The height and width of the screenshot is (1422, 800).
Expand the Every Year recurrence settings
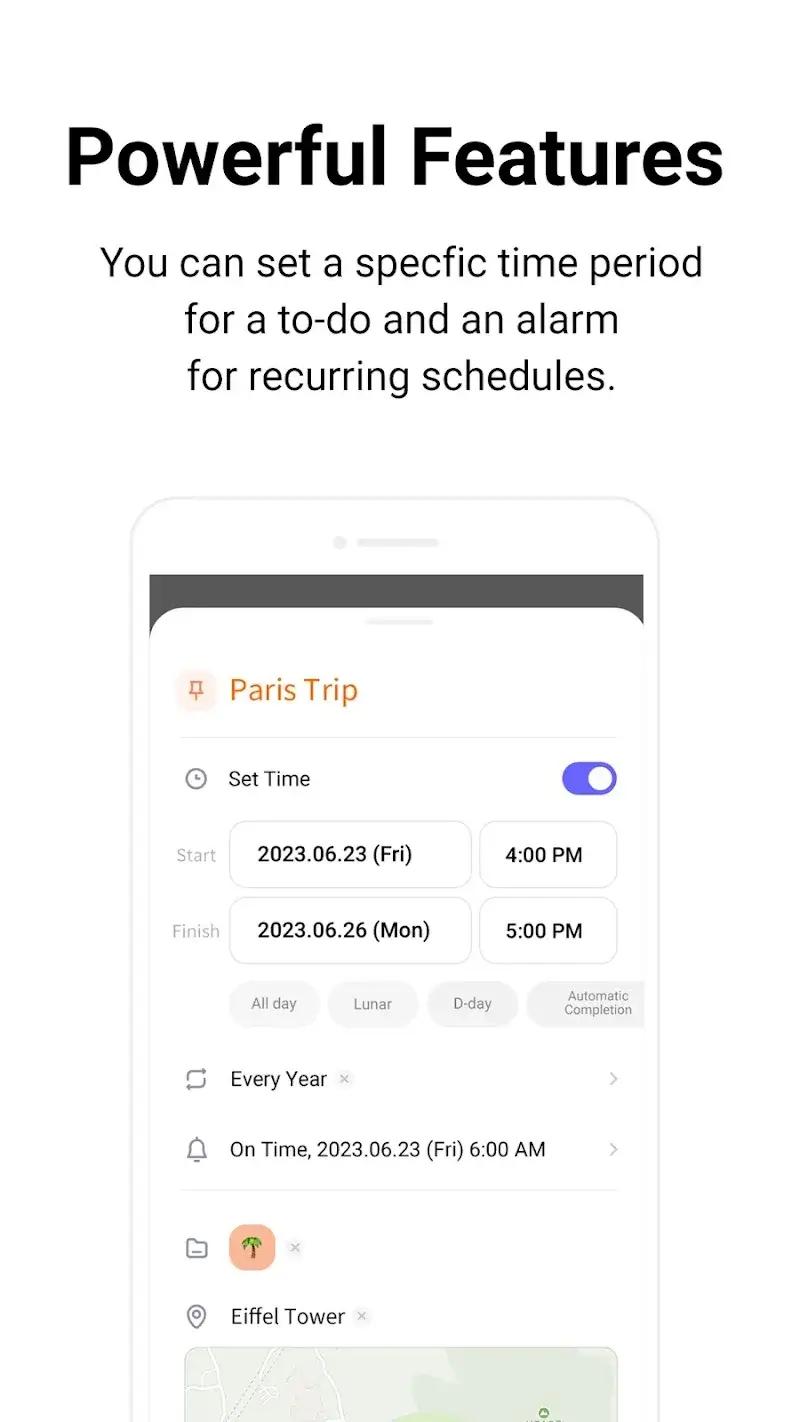pyautogui.click(x=614, y=1079)
